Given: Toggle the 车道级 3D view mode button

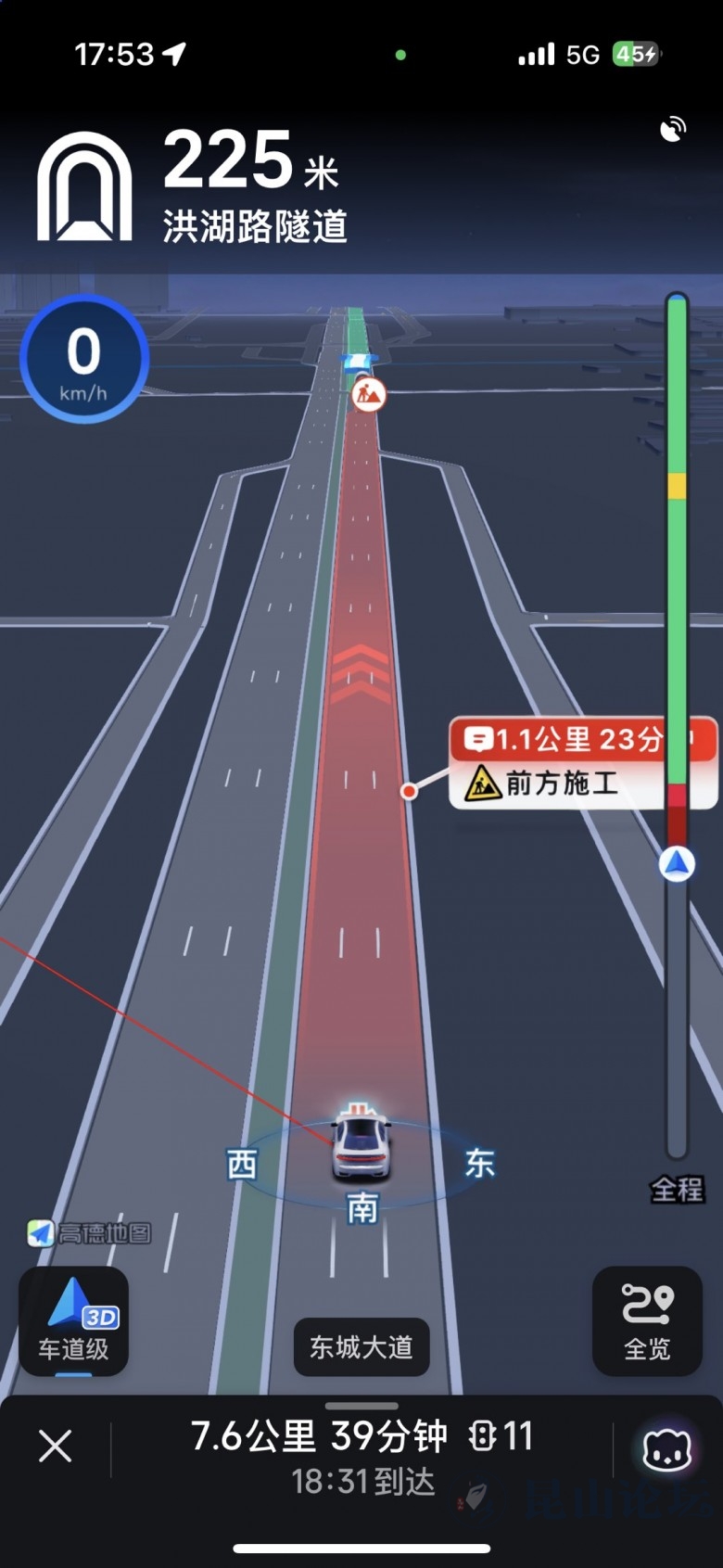Looking at the screenshot, I should (74, 1320).
